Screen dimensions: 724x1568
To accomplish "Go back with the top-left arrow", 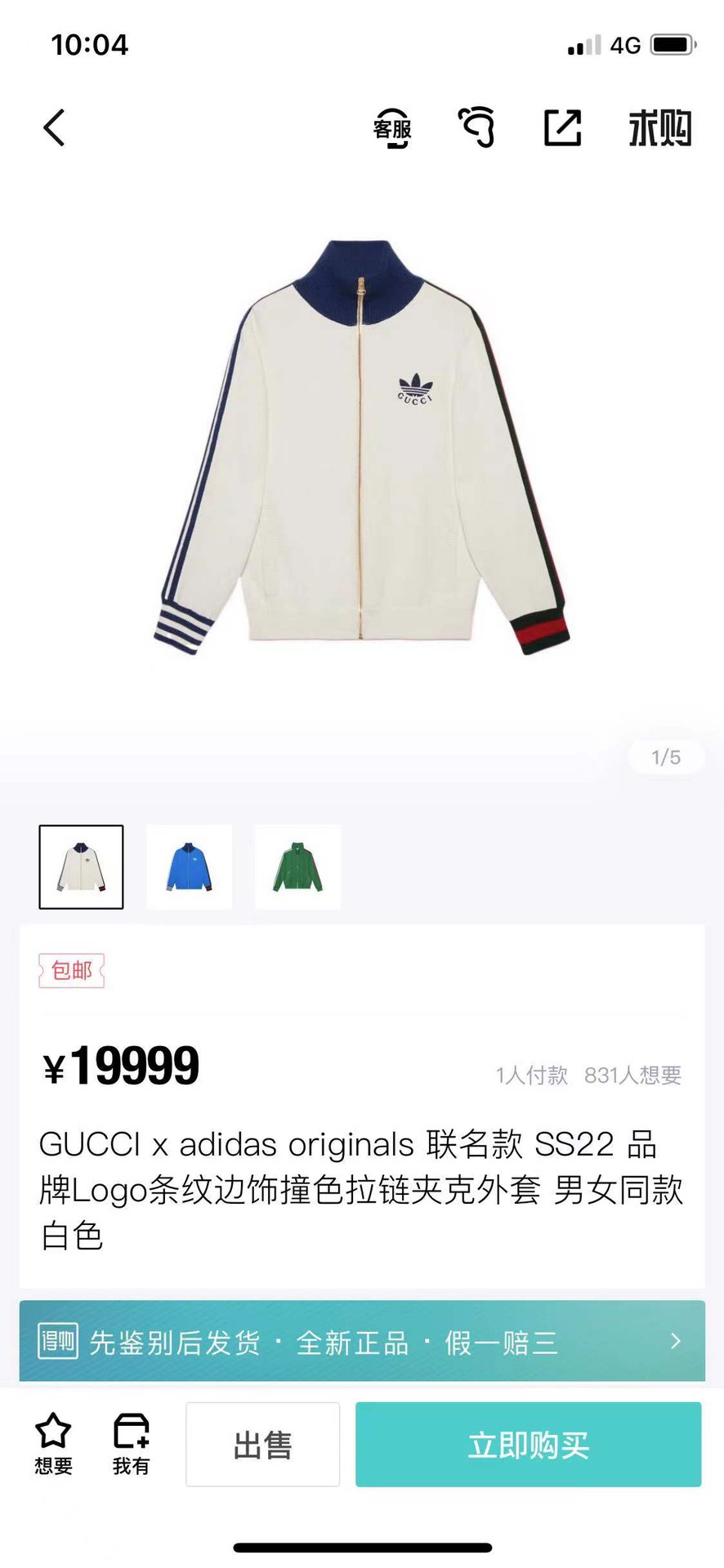I will tap(54, 128).
